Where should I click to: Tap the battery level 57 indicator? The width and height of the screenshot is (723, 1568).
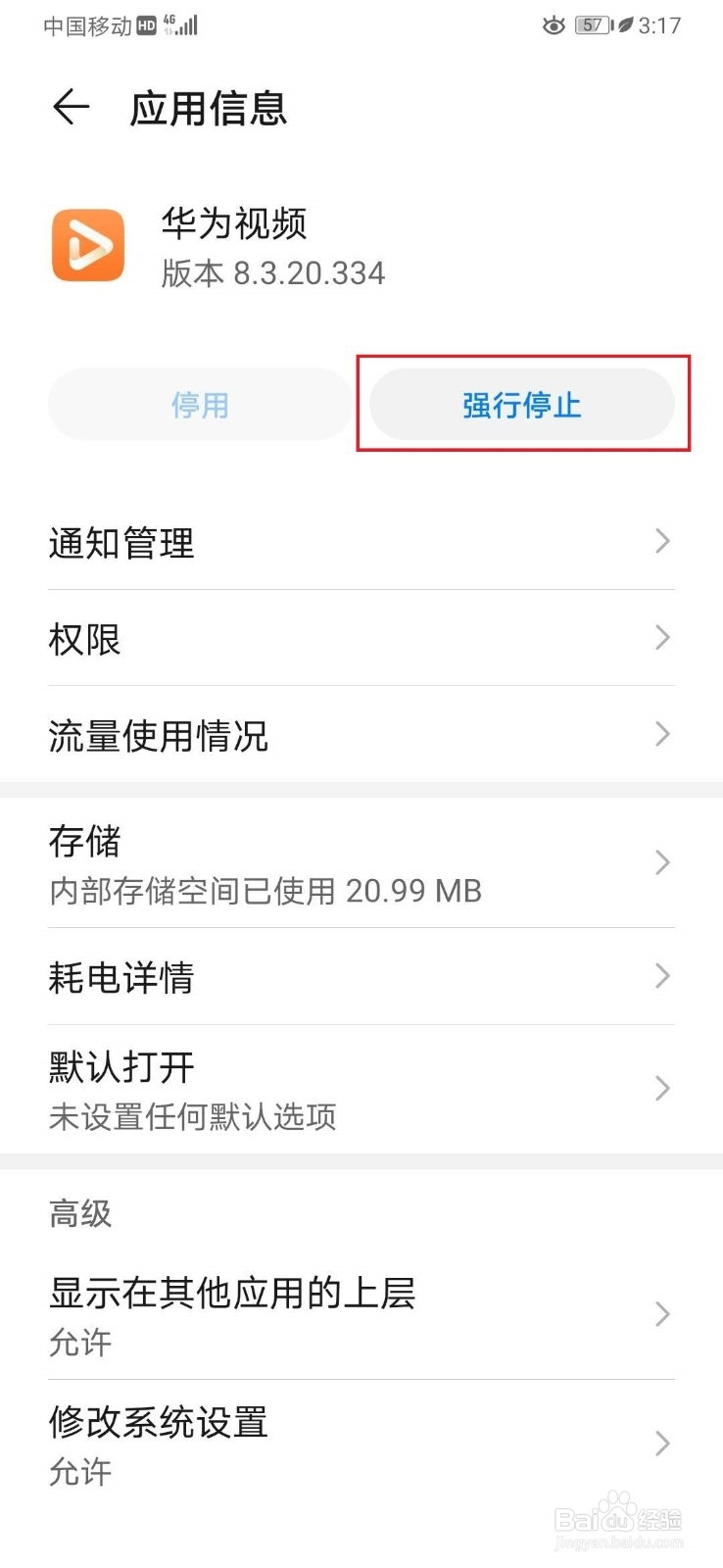pyautogui.click(x=591, y=25)
